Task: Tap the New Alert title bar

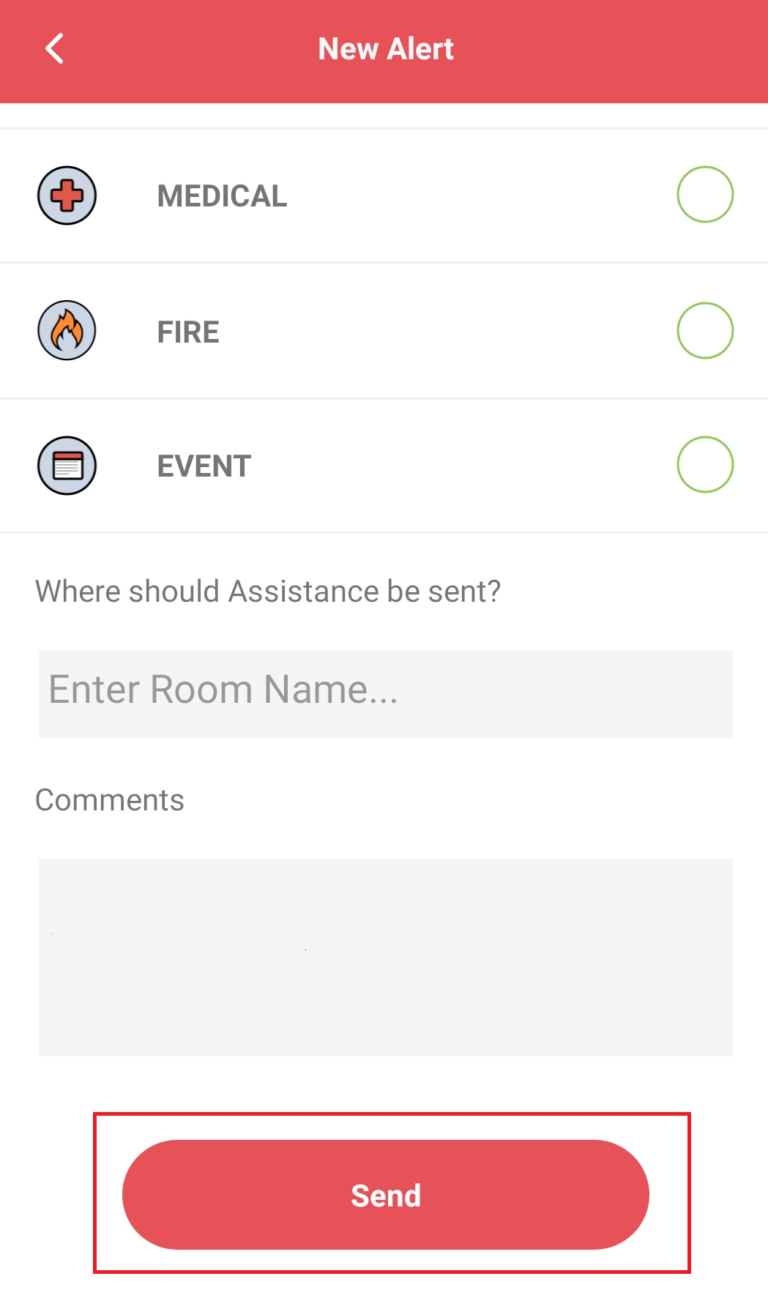Action: (384, 48)
